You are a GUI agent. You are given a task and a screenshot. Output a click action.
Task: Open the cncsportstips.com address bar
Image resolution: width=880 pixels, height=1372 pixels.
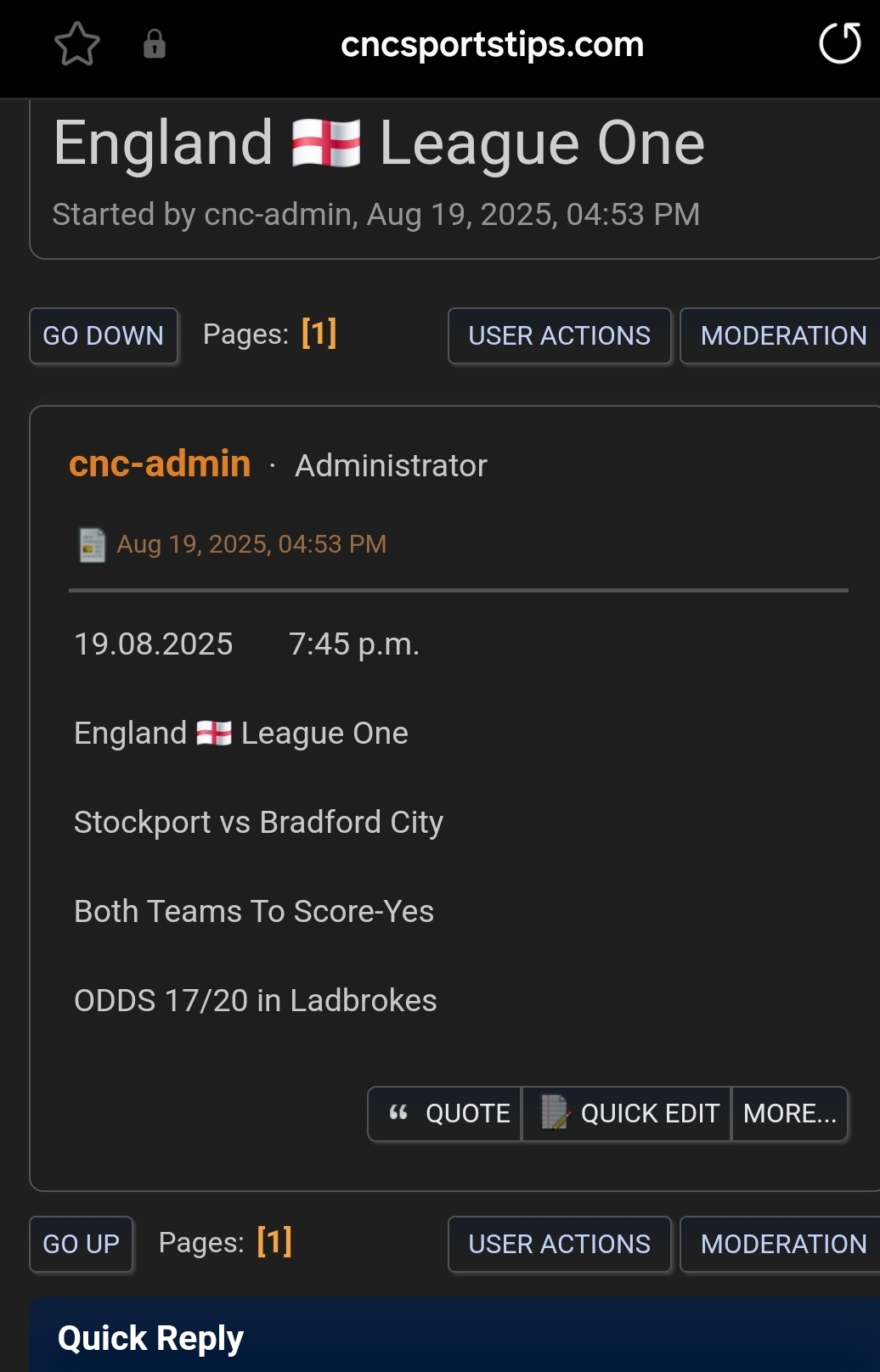click(x=492, y=44)
